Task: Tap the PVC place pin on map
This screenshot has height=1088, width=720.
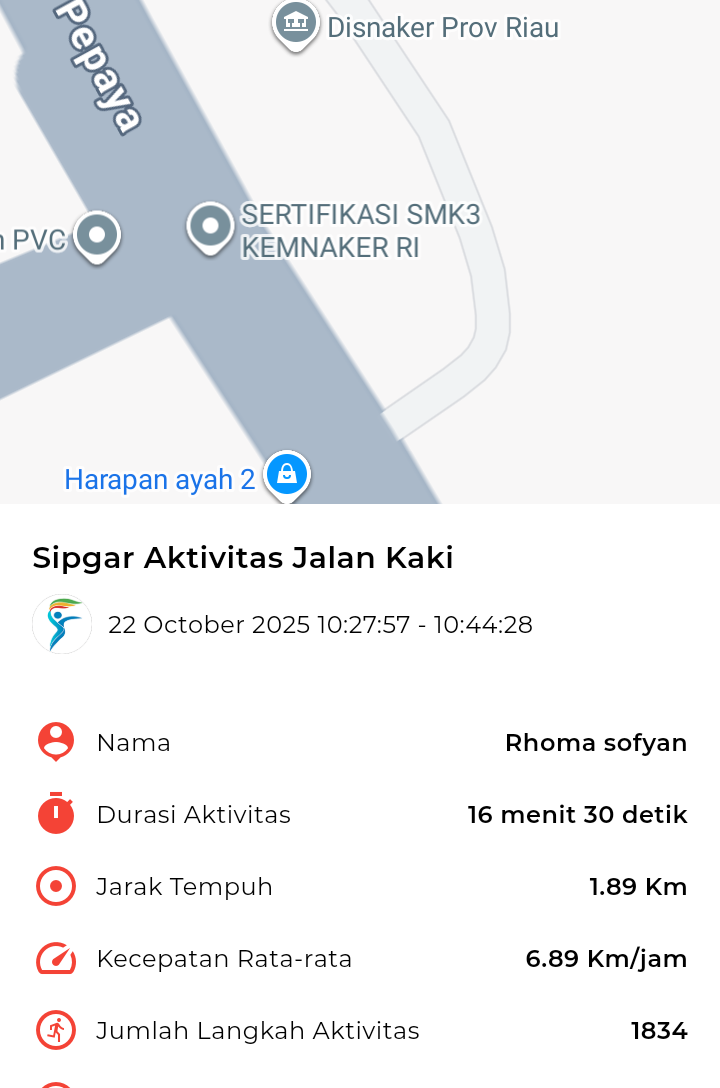Action: click(x=97, y=236)
